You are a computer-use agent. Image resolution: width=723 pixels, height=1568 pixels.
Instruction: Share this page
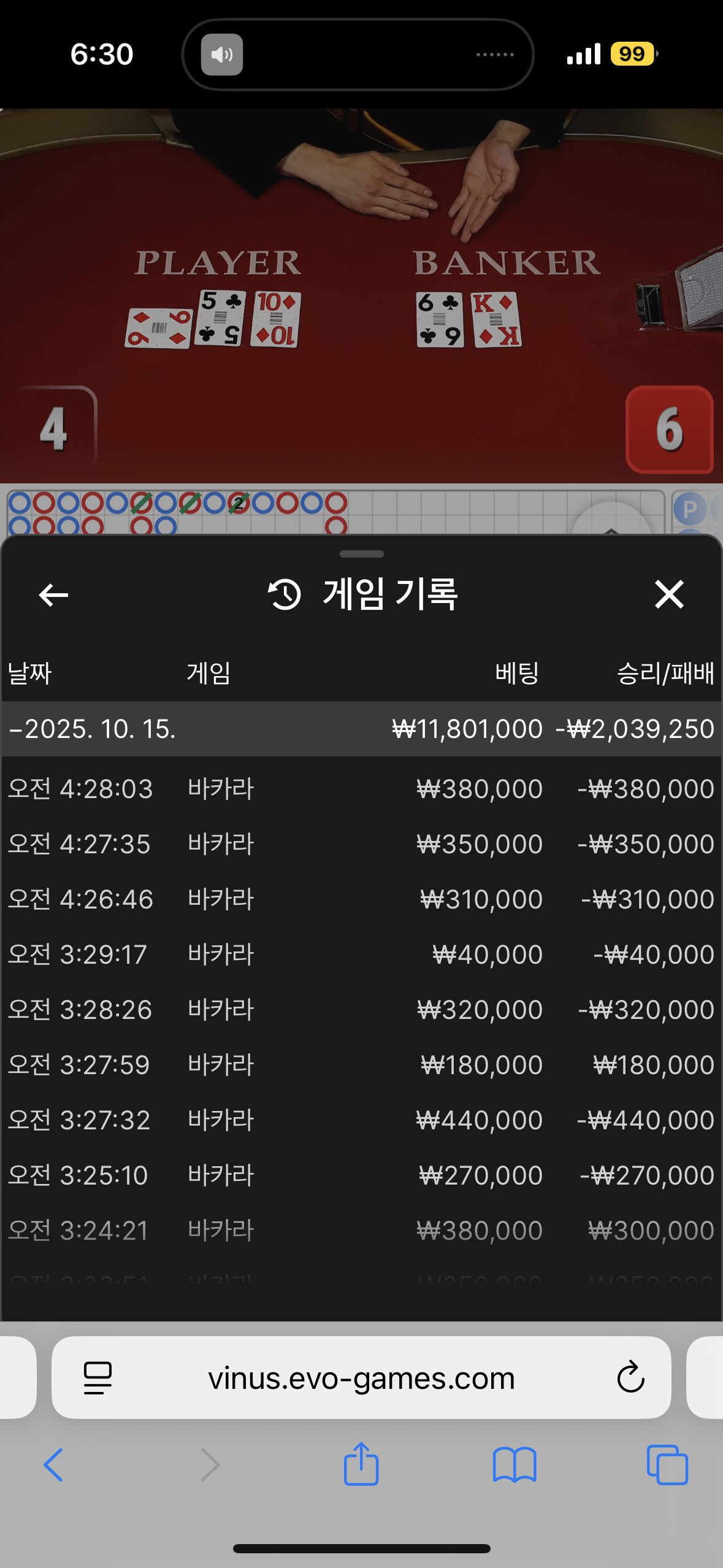(361, 1464)
